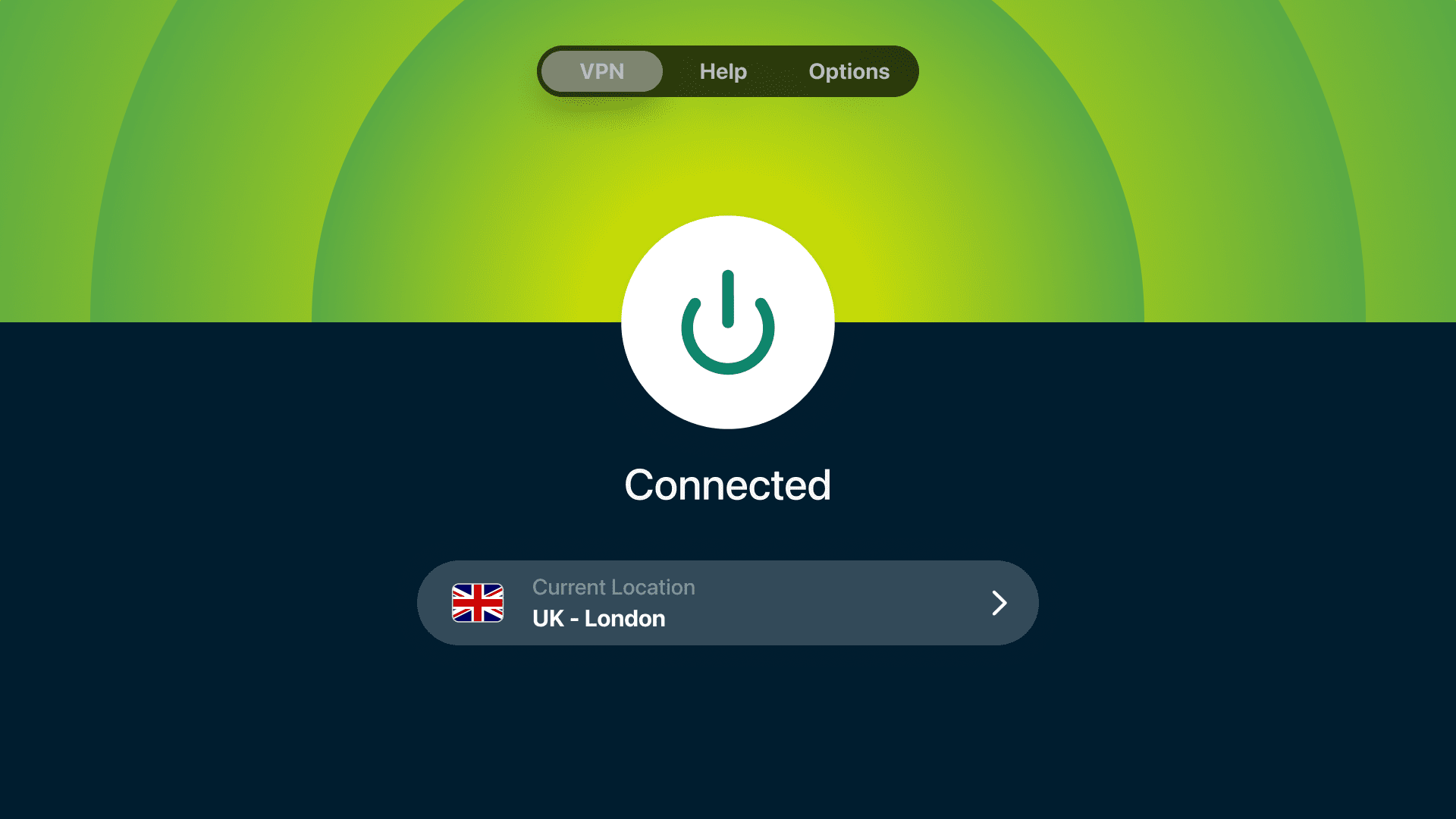Go to the Options tab
The height and width of the screenshot is (819, 1456).
[849, 71]
